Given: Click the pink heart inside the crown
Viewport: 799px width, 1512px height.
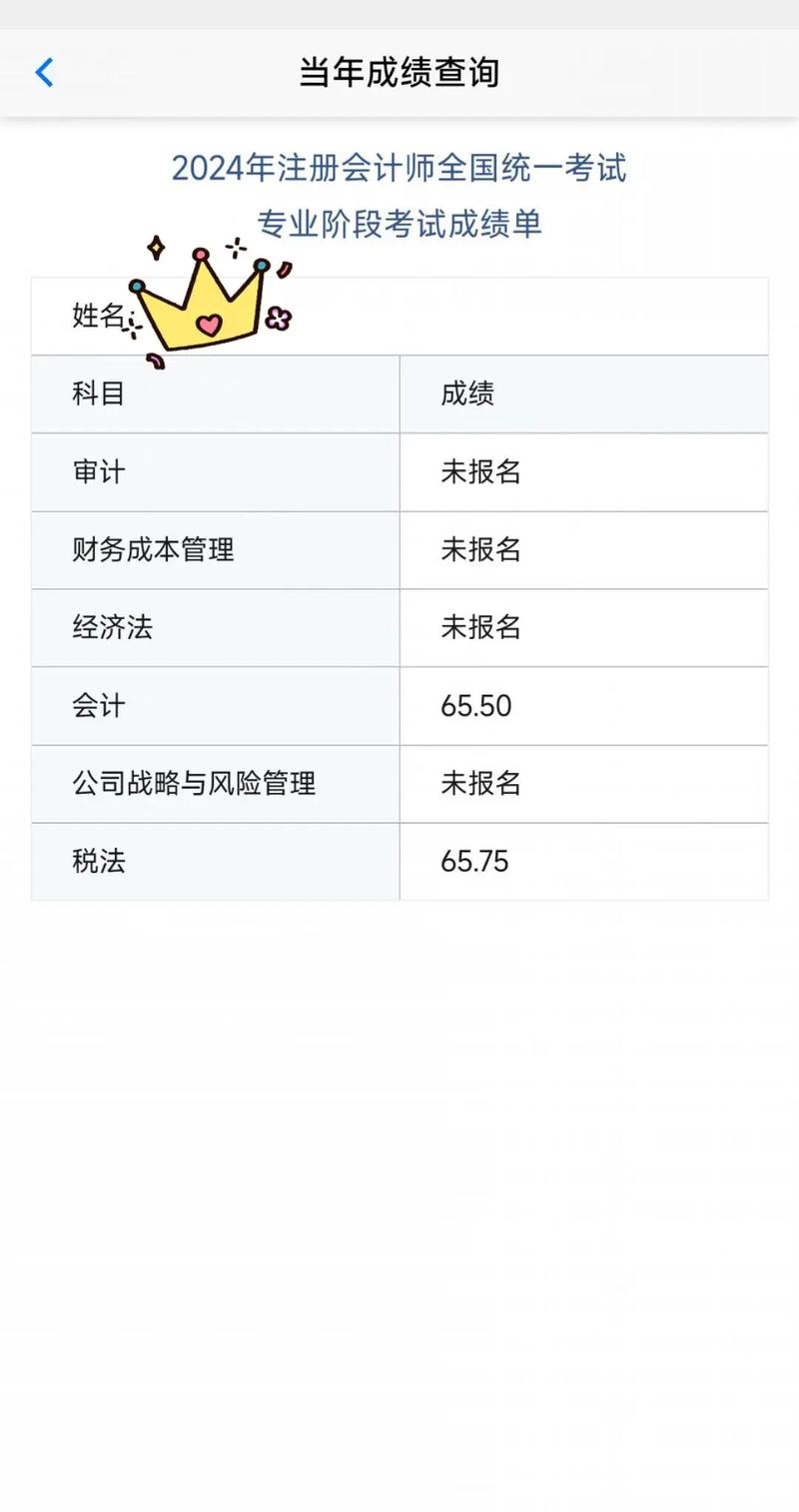Looking at the screenshot, I should (210, 325).
